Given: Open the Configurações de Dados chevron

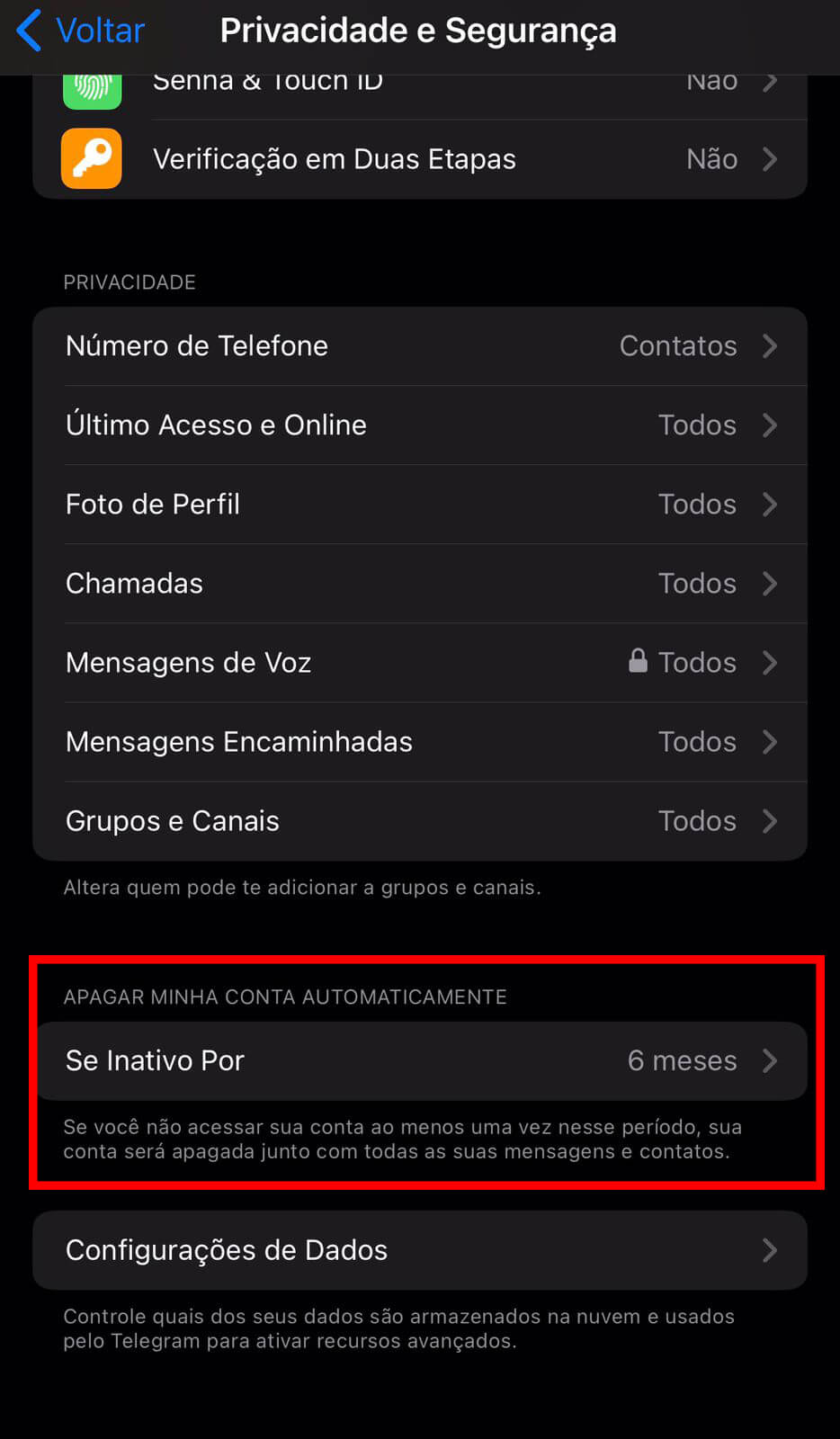Looking at the screenshot, I should [x=771, y=1250].
